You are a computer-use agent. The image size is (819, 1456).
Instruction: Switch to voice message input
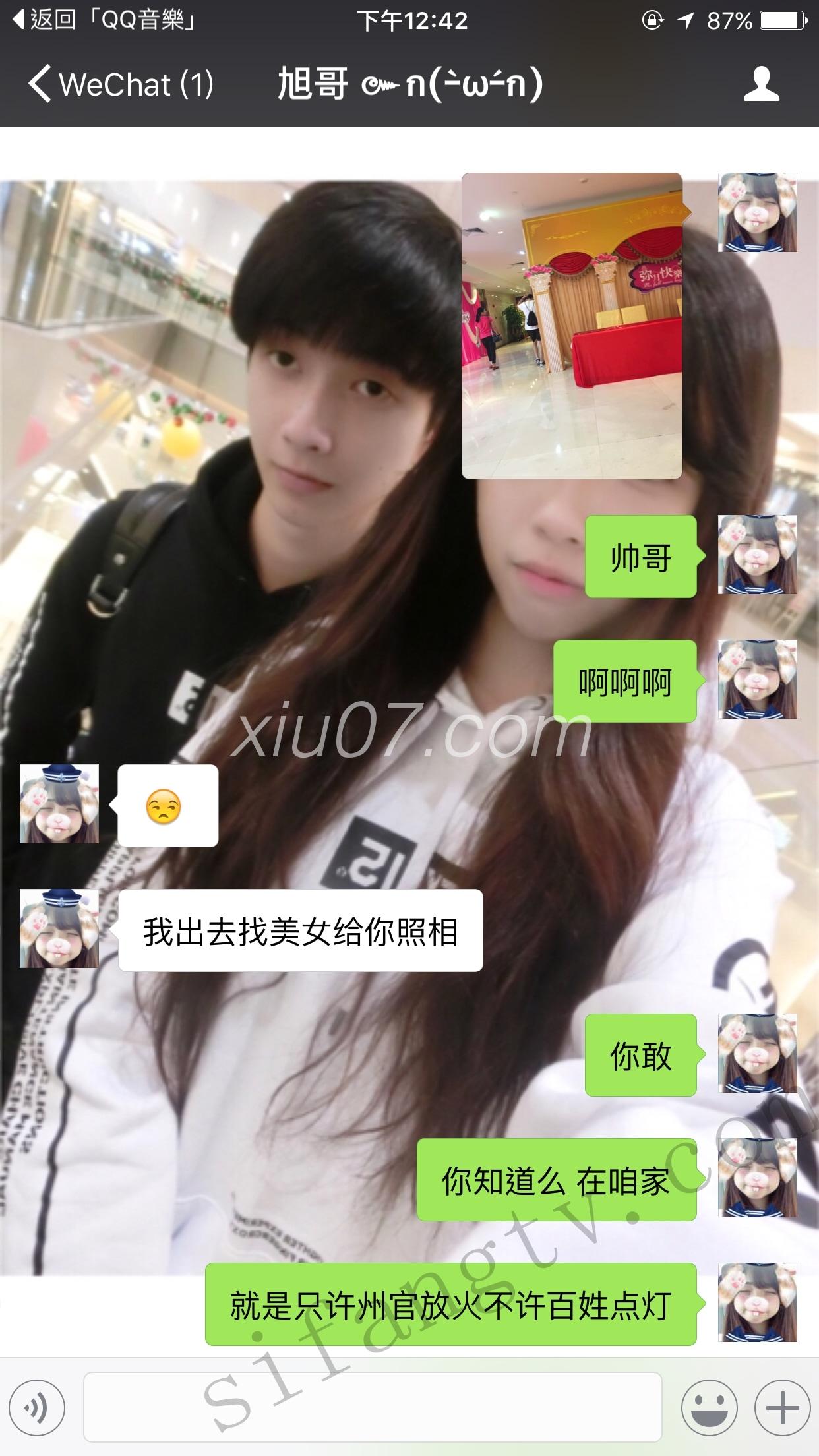38,1408
